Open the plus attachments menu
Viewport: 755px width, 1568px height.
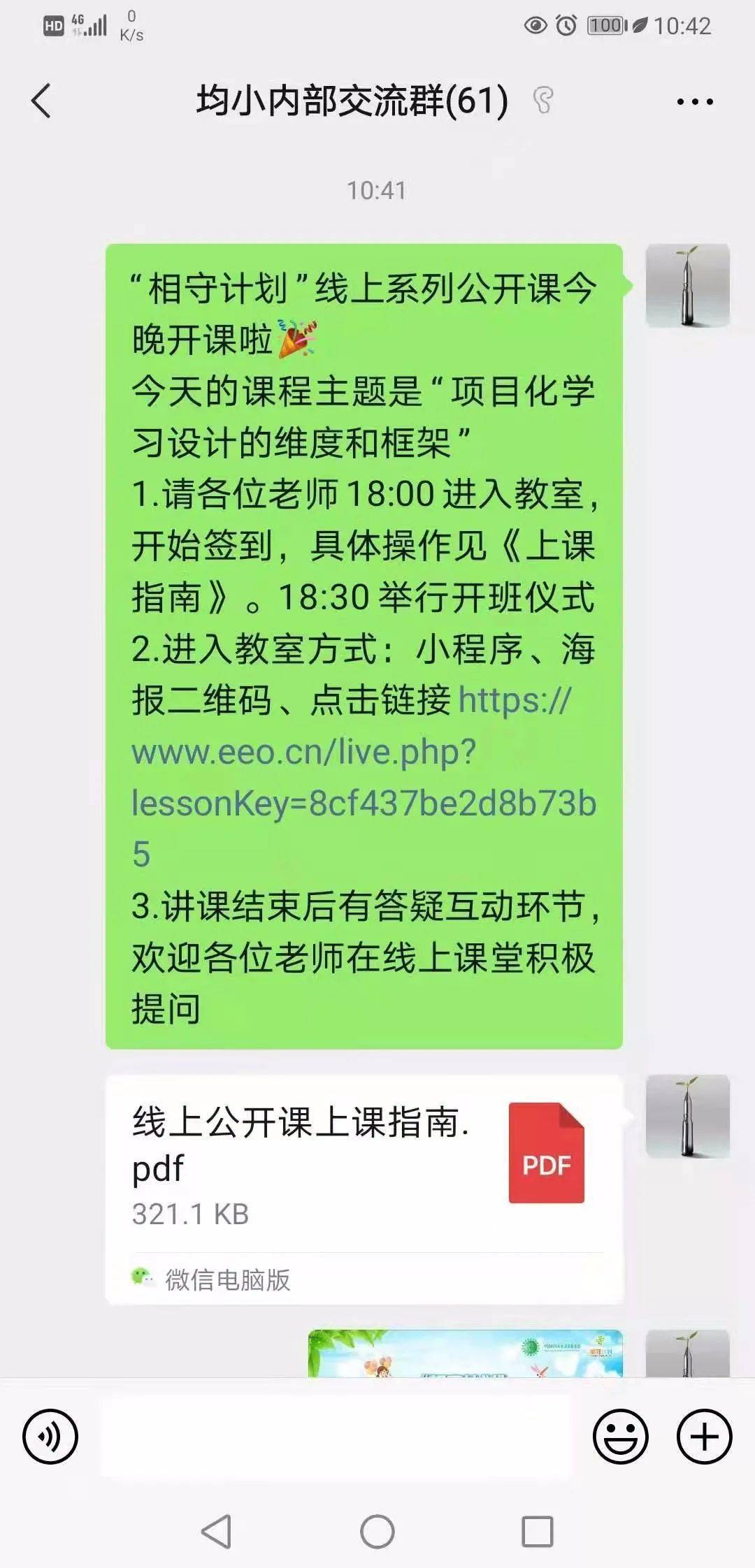[x=704, y=1437]
